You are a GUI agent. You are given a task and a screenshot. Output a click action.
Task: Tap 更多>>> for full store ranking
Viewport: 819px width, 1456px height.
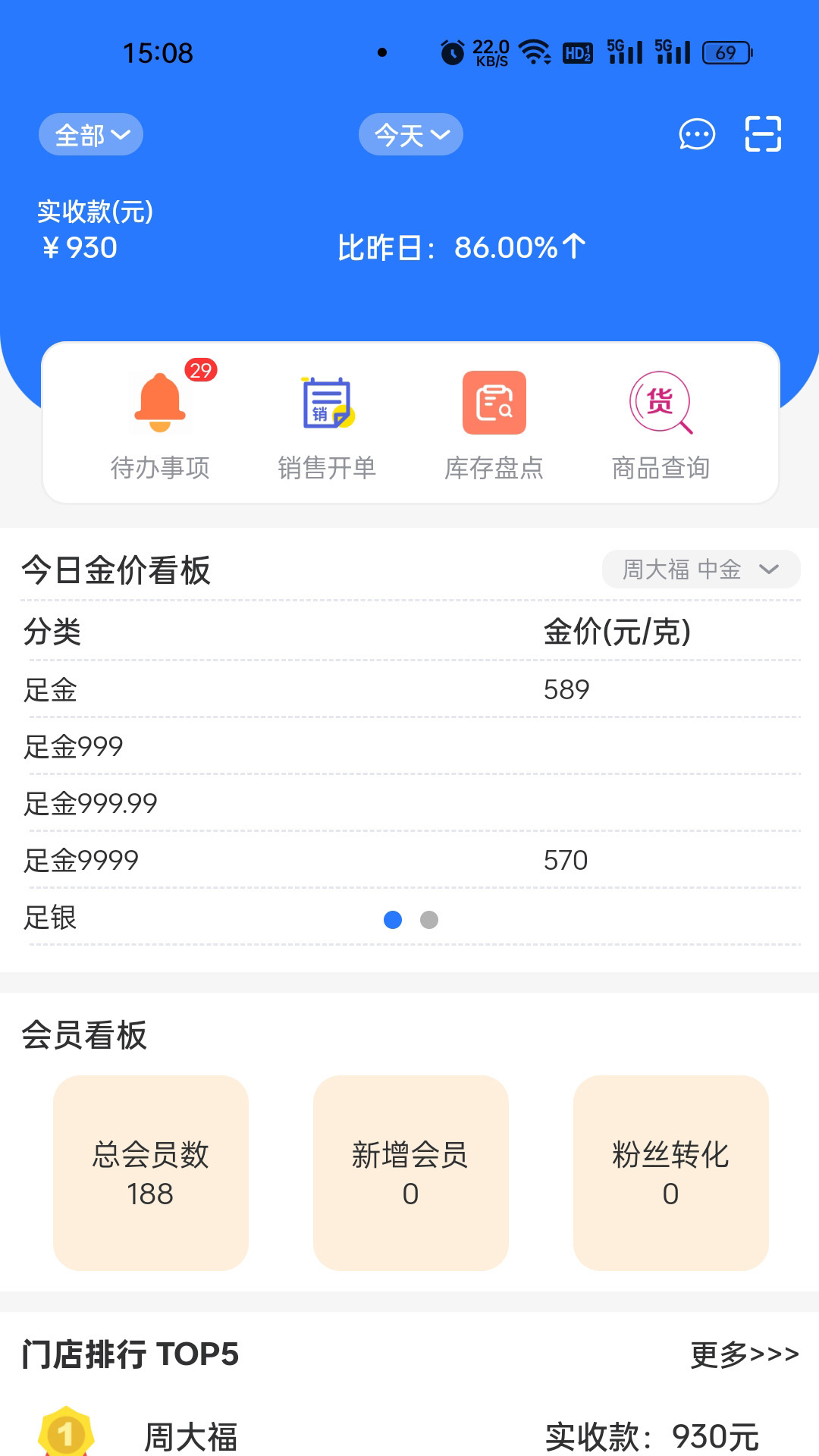click(744, 1354)
